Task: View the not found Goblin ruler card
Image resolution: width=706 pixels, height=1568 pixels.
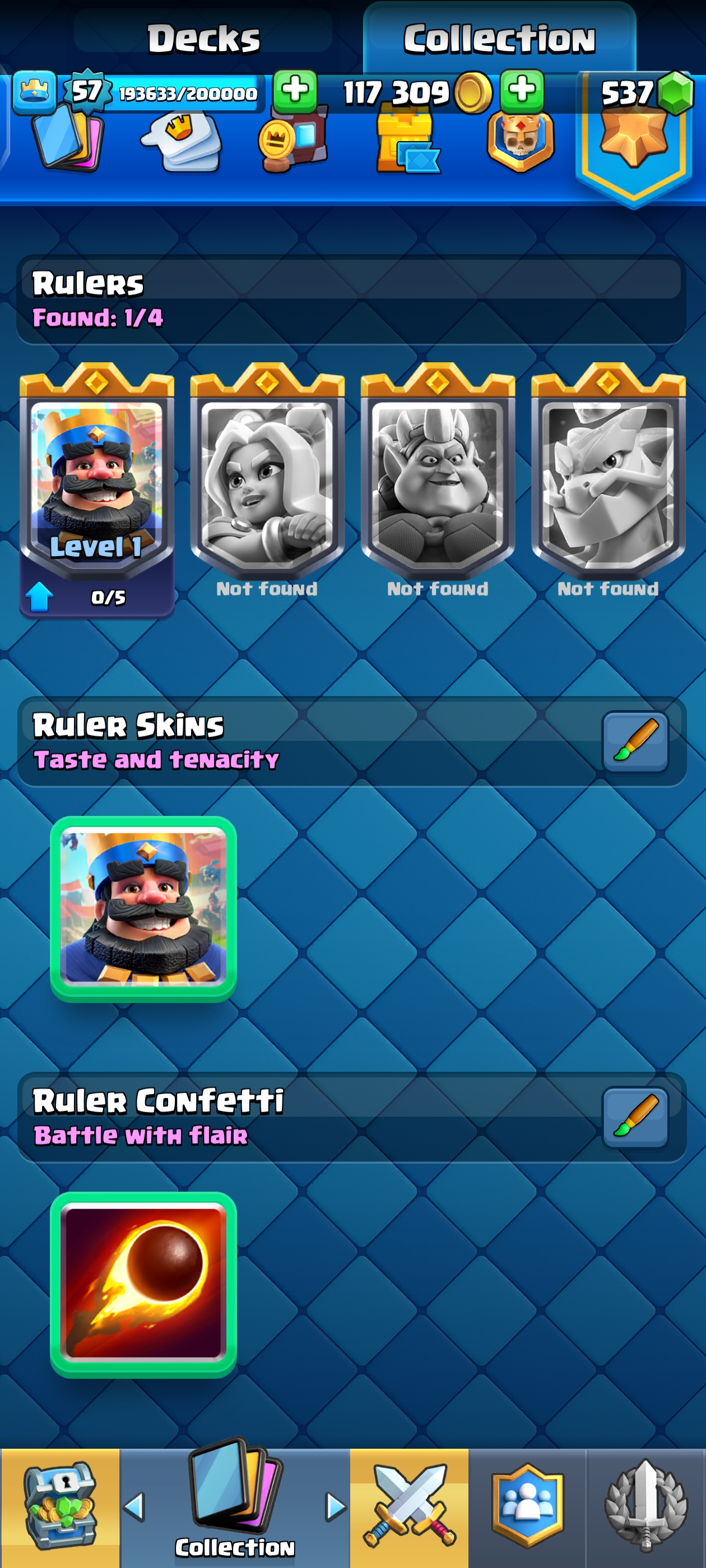Action: [438, 481]
